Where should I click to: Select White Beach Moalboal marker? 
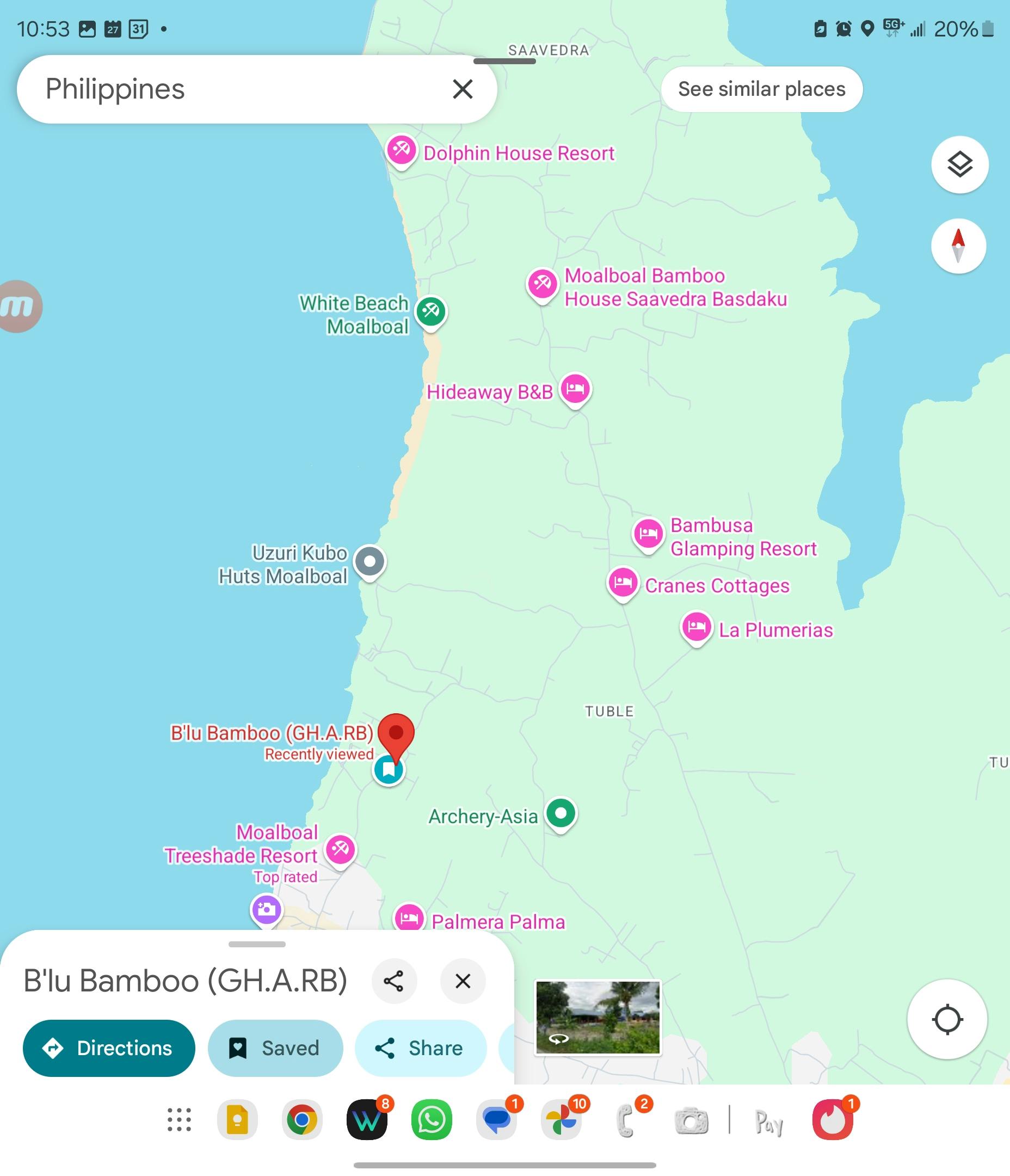click(430, 311)
